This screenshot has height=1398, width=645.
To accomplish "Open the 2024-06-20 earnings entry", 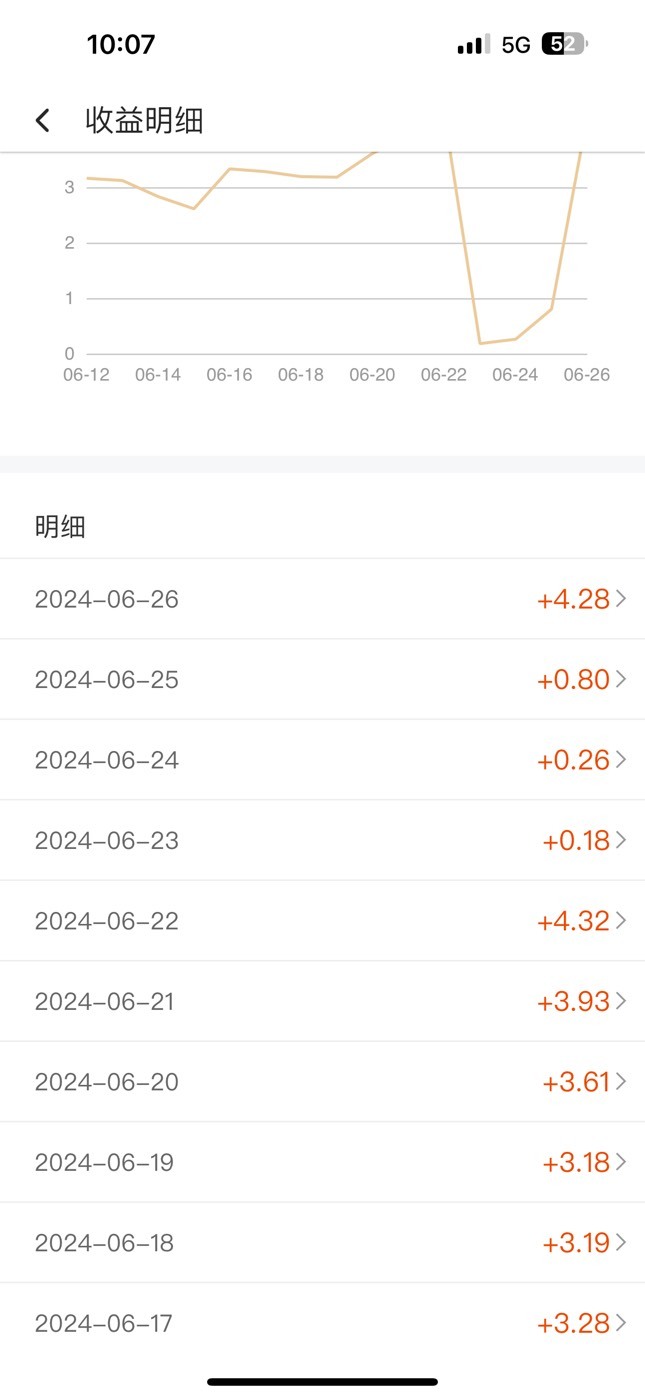I will coord(322,1082).
